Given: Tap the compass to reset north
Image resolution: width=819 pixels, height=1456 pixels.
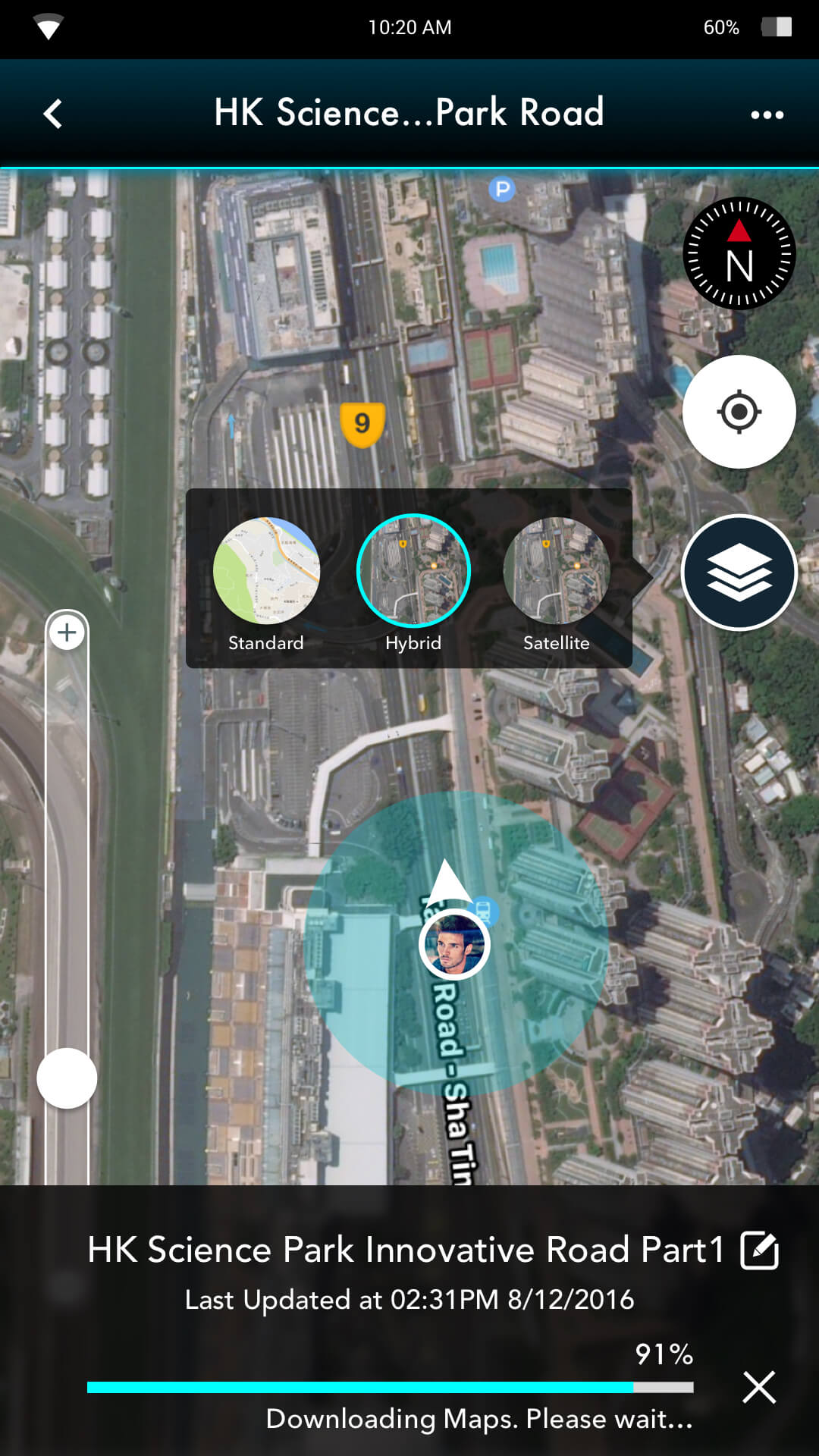Looking at the screenshot, I should click(x=739, y=253).
